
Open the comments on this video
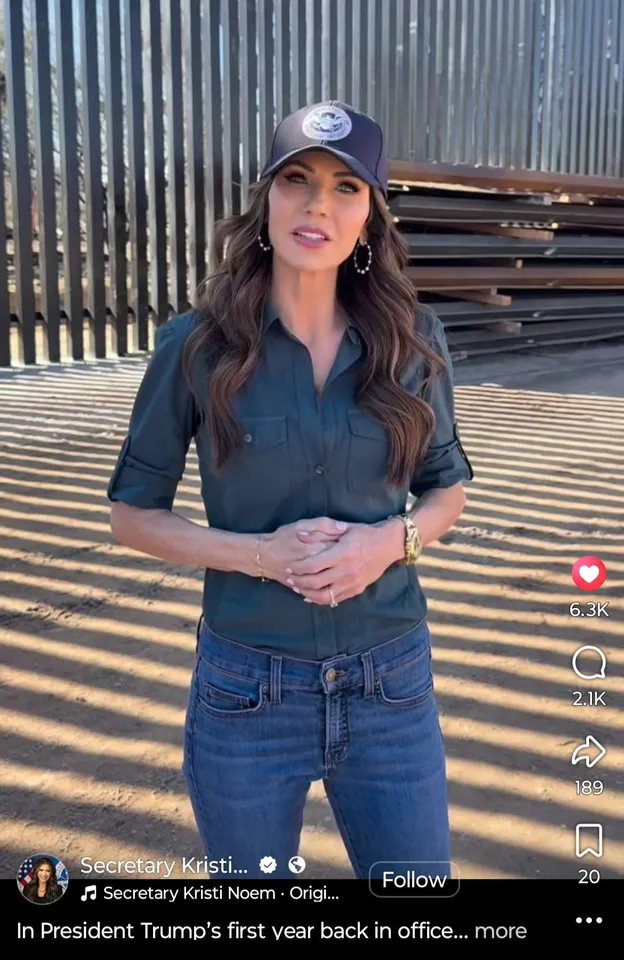tap(589, 662)
